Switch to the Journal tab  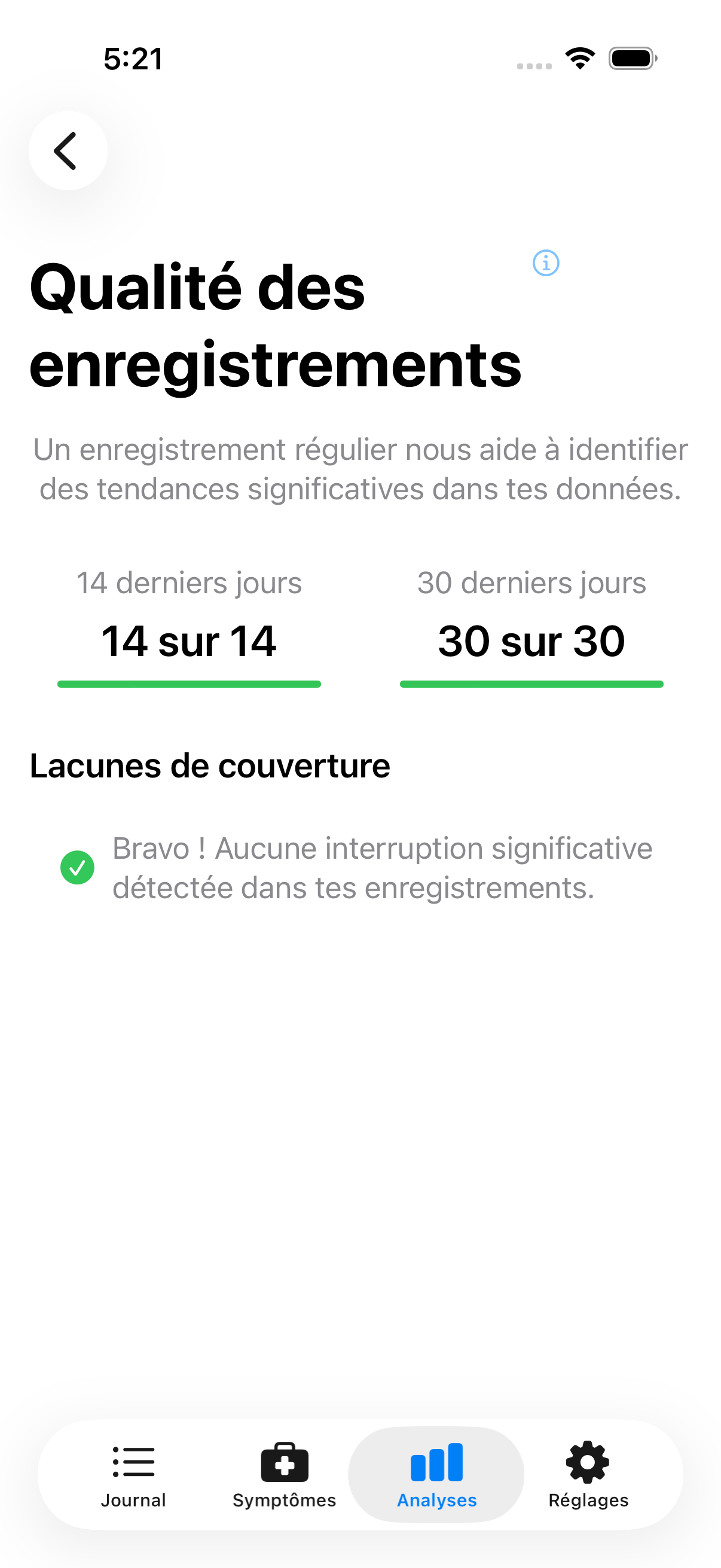point(133,1474)
